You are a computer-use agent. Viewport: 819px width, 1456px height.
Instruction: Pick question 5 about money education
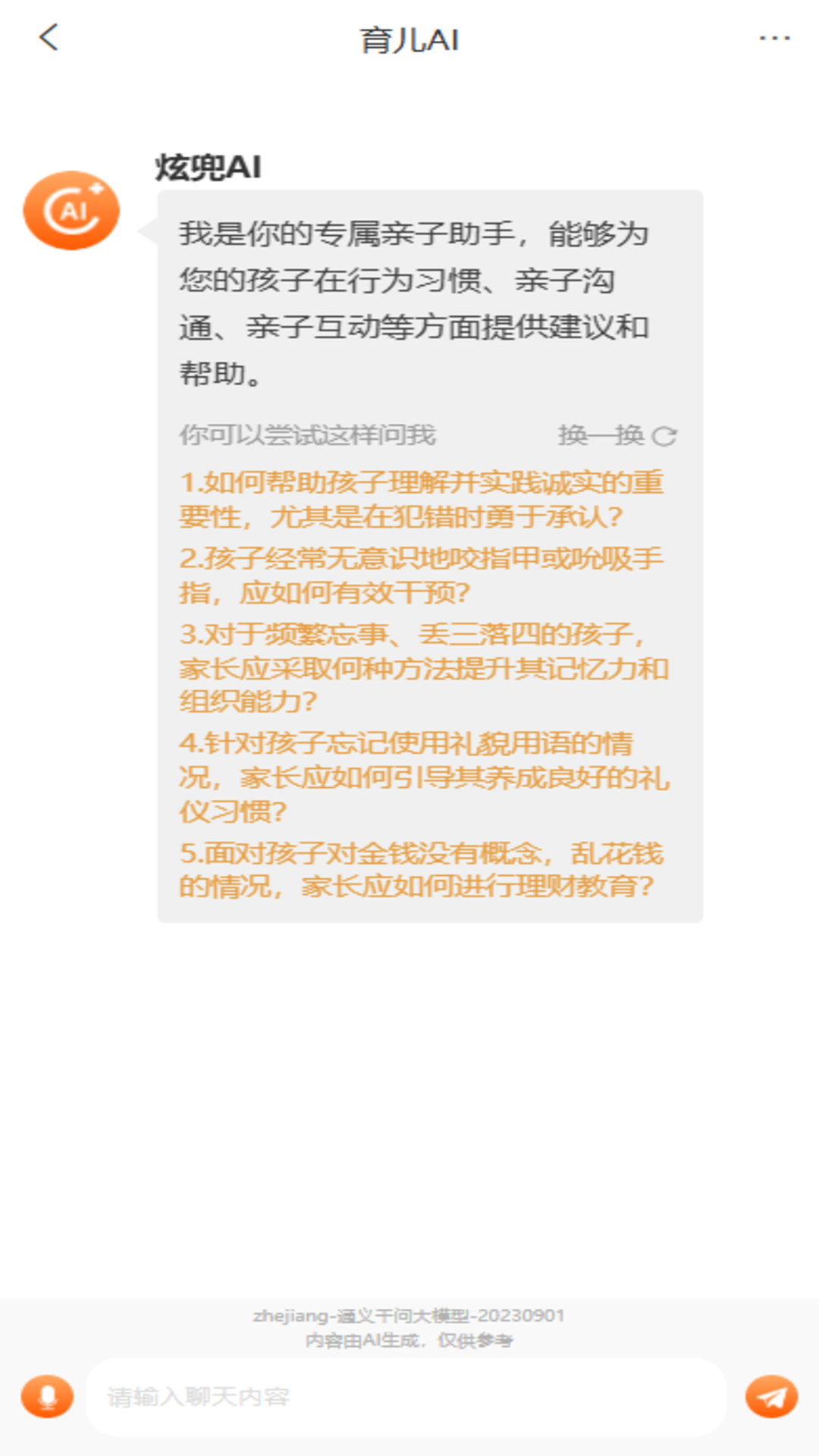(421, 870)
